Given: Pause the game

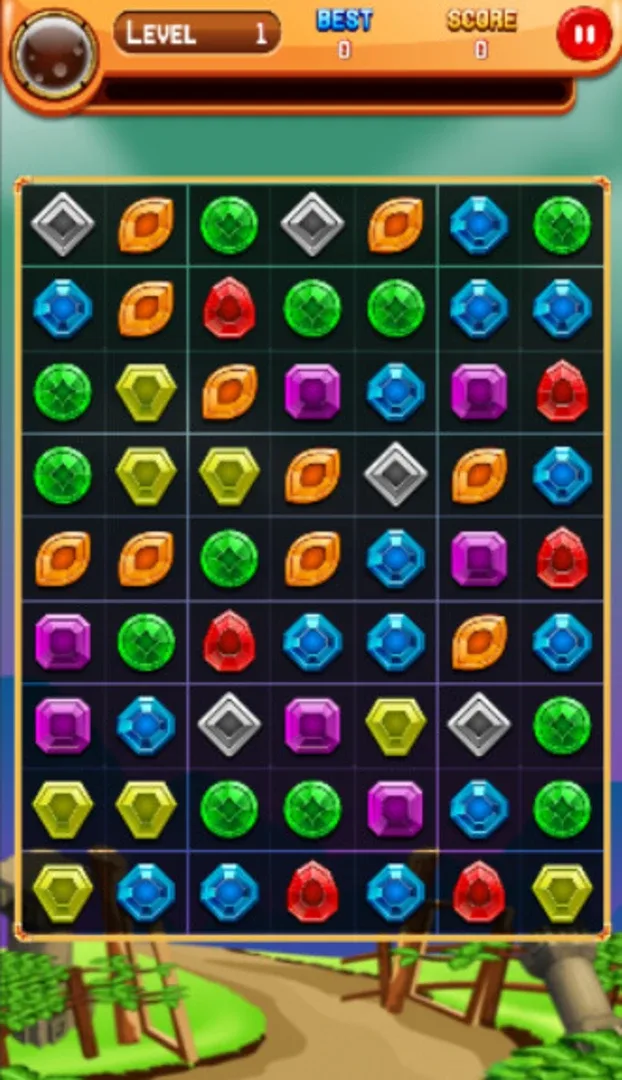Looking at the screenshot, I should tap(583, 36).
